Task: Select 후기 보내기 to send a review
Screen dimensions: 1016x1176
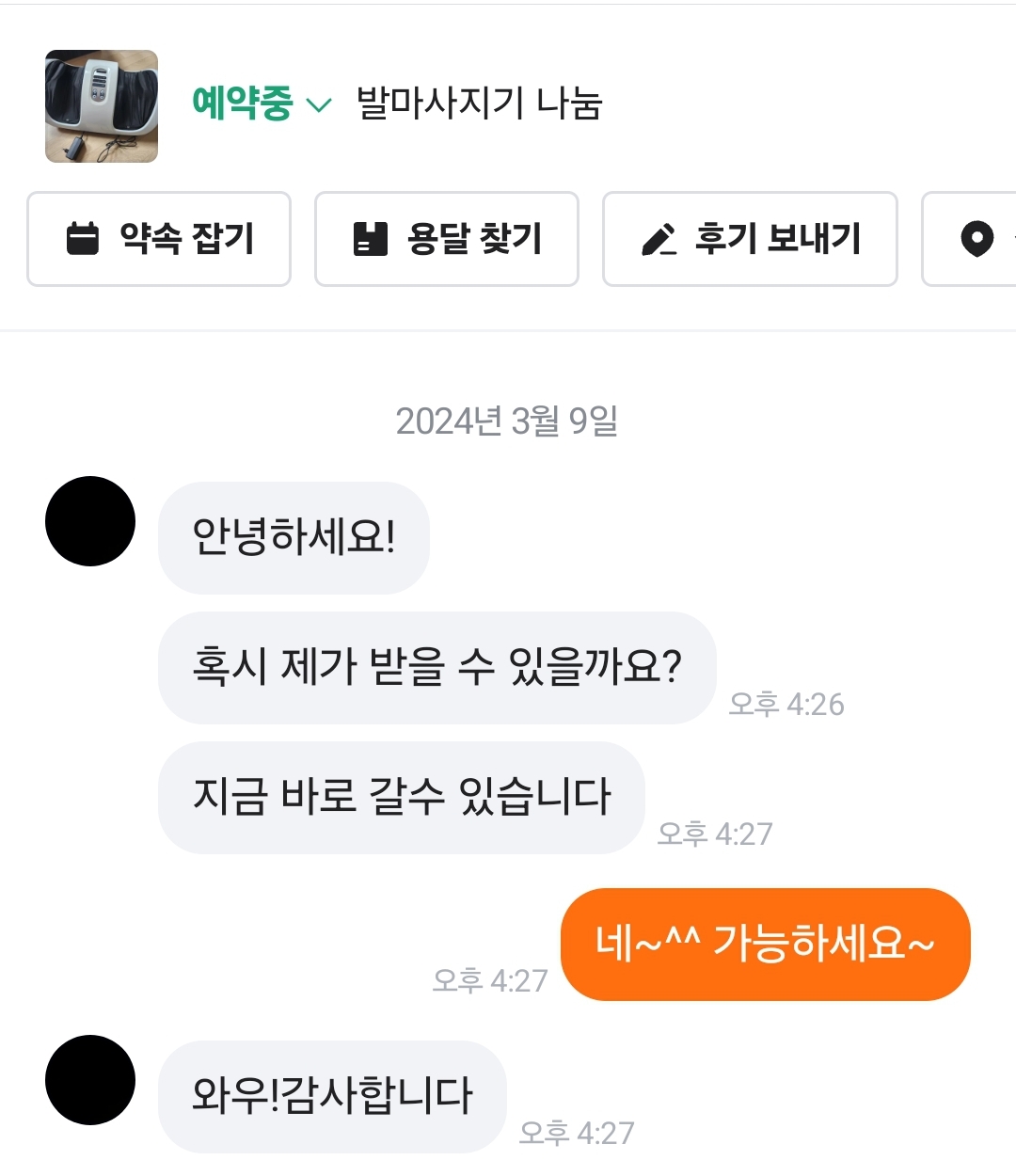Action: click(750, 239)
